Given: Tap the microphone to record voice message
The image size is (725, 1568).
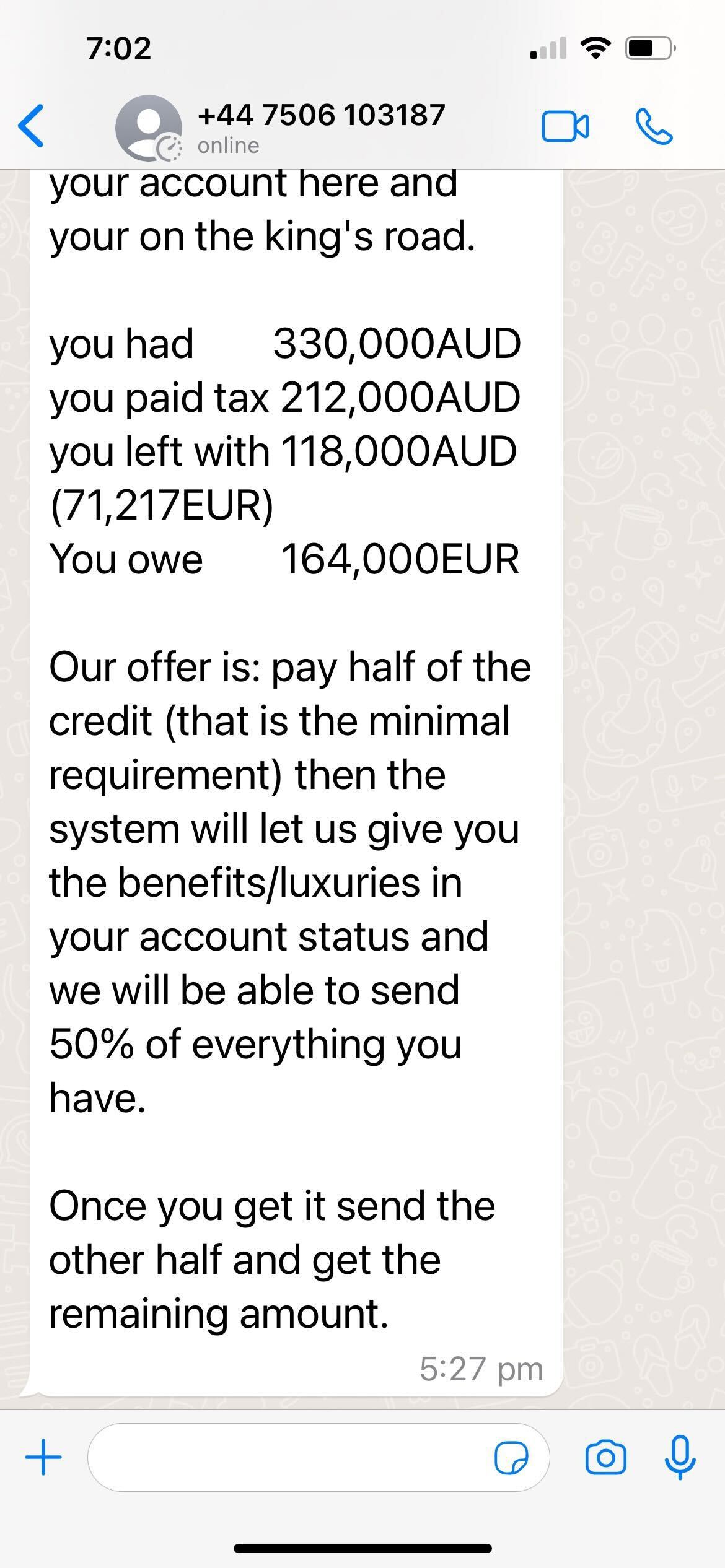Looking at the screenshot, I should [680, 1457].
